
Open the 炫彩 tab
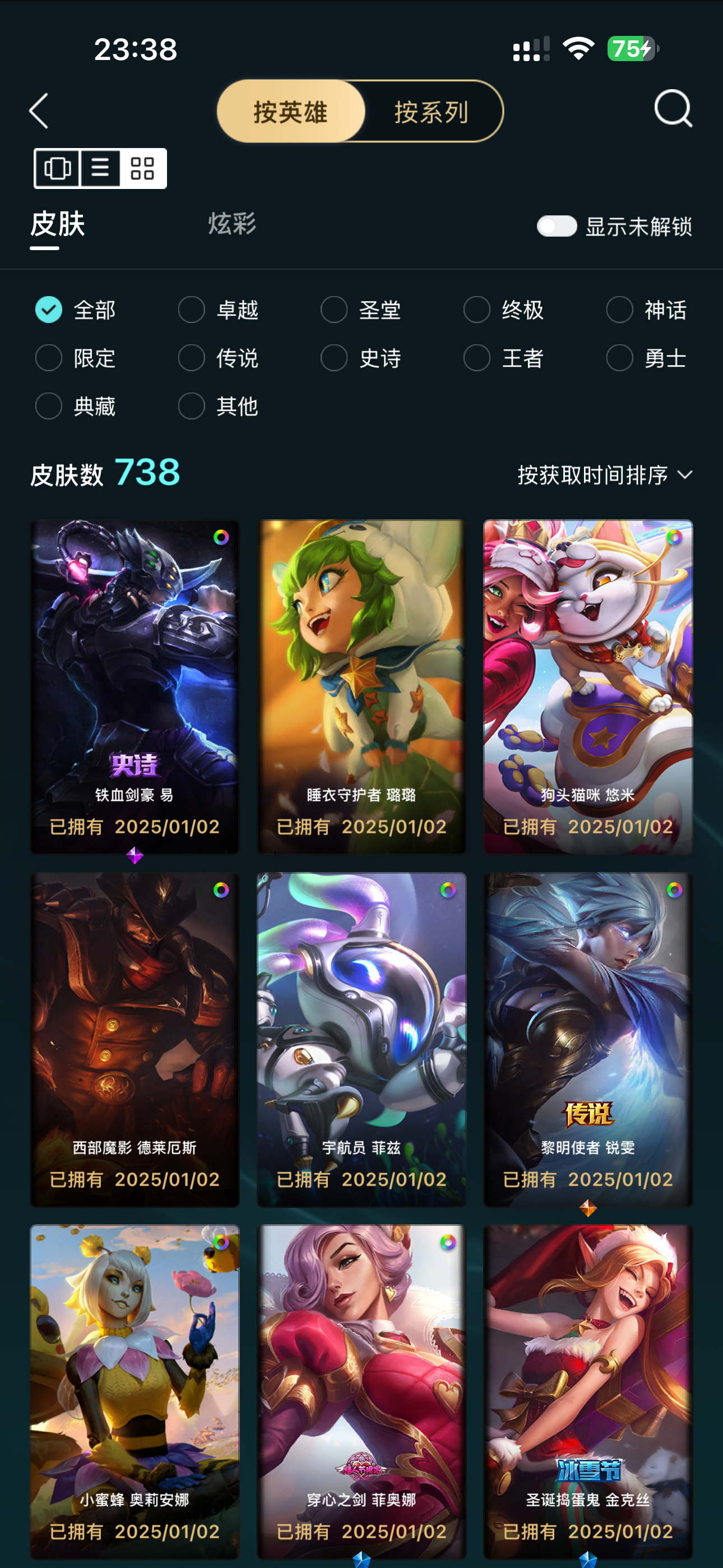click(x=232, y=224)
